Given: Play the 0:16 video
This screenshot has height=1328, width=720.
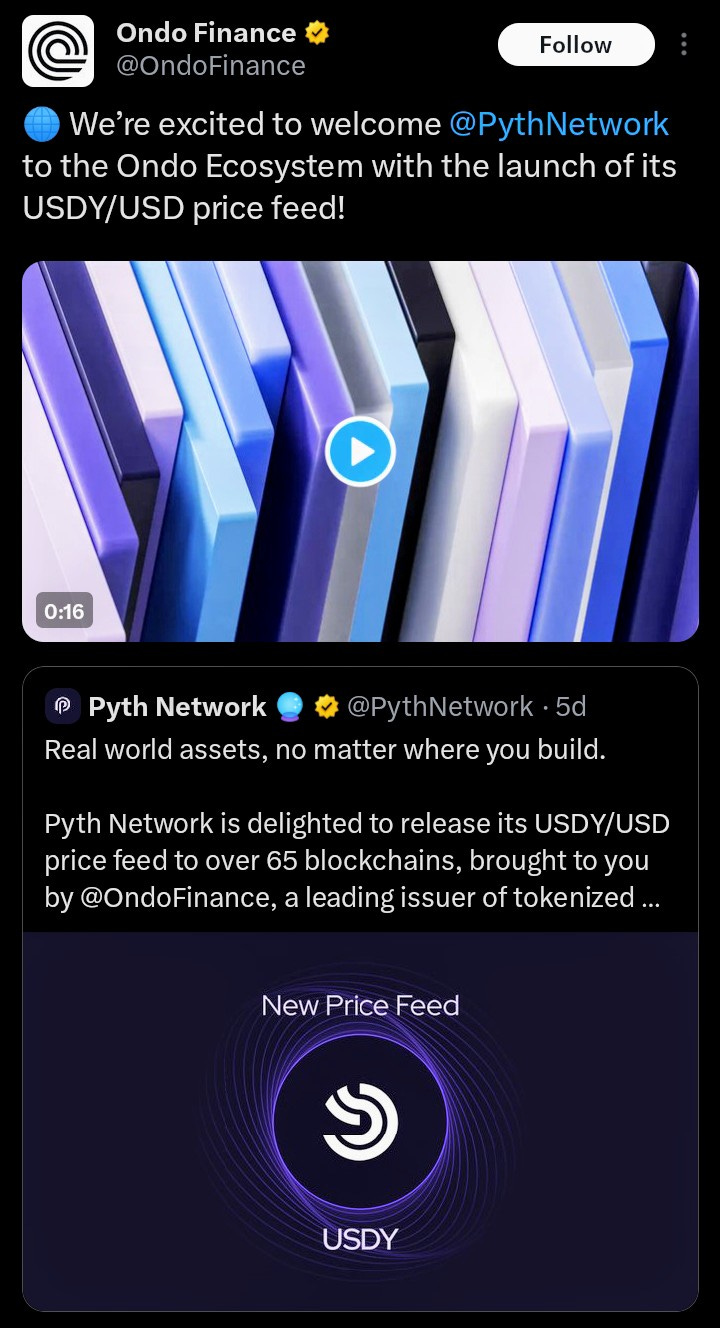Looking at the screenshot, I should click(x=360, y=452).
